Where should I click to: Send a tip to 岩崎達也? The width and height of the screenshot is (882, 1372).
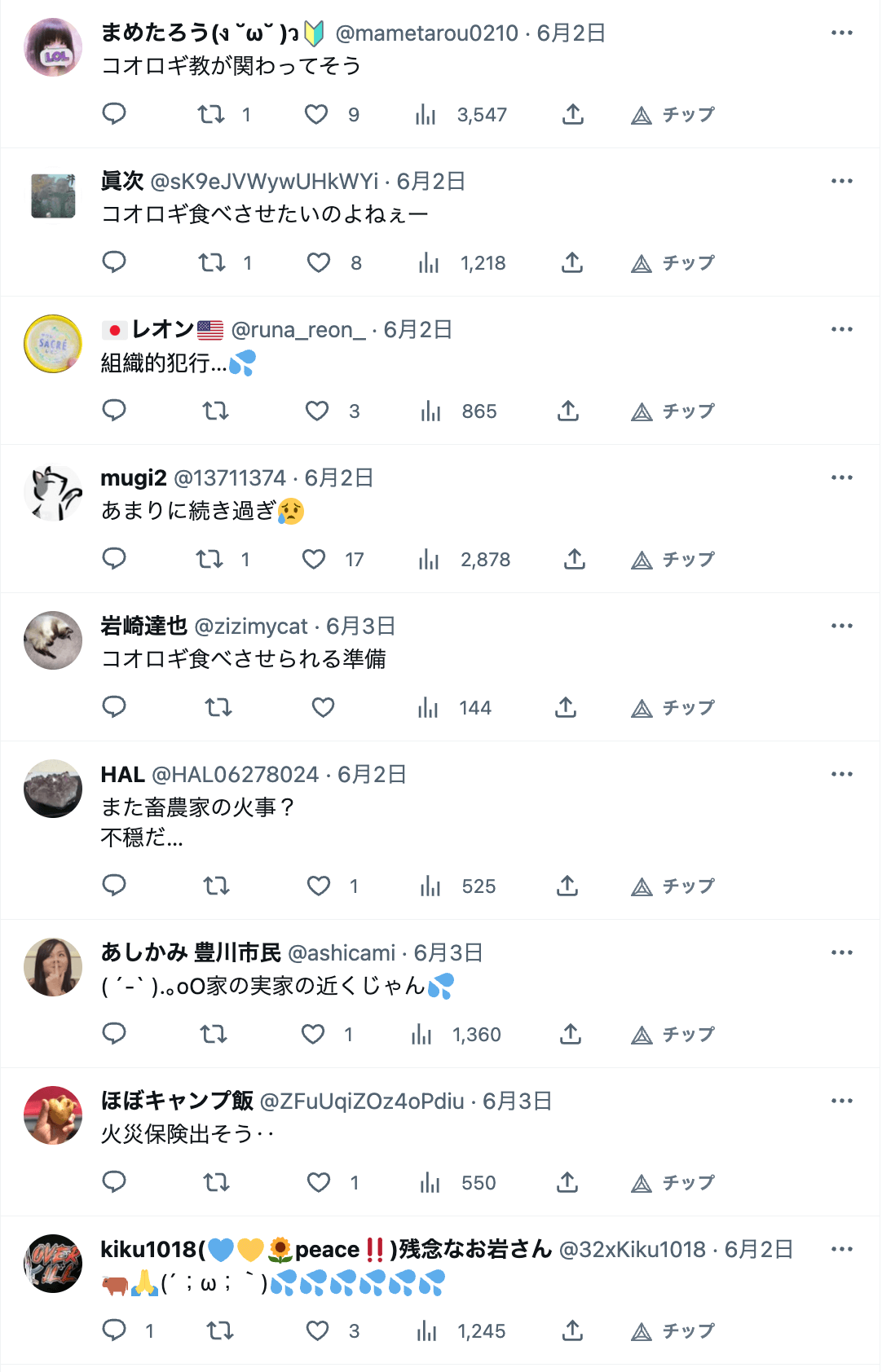coord(673,707)
